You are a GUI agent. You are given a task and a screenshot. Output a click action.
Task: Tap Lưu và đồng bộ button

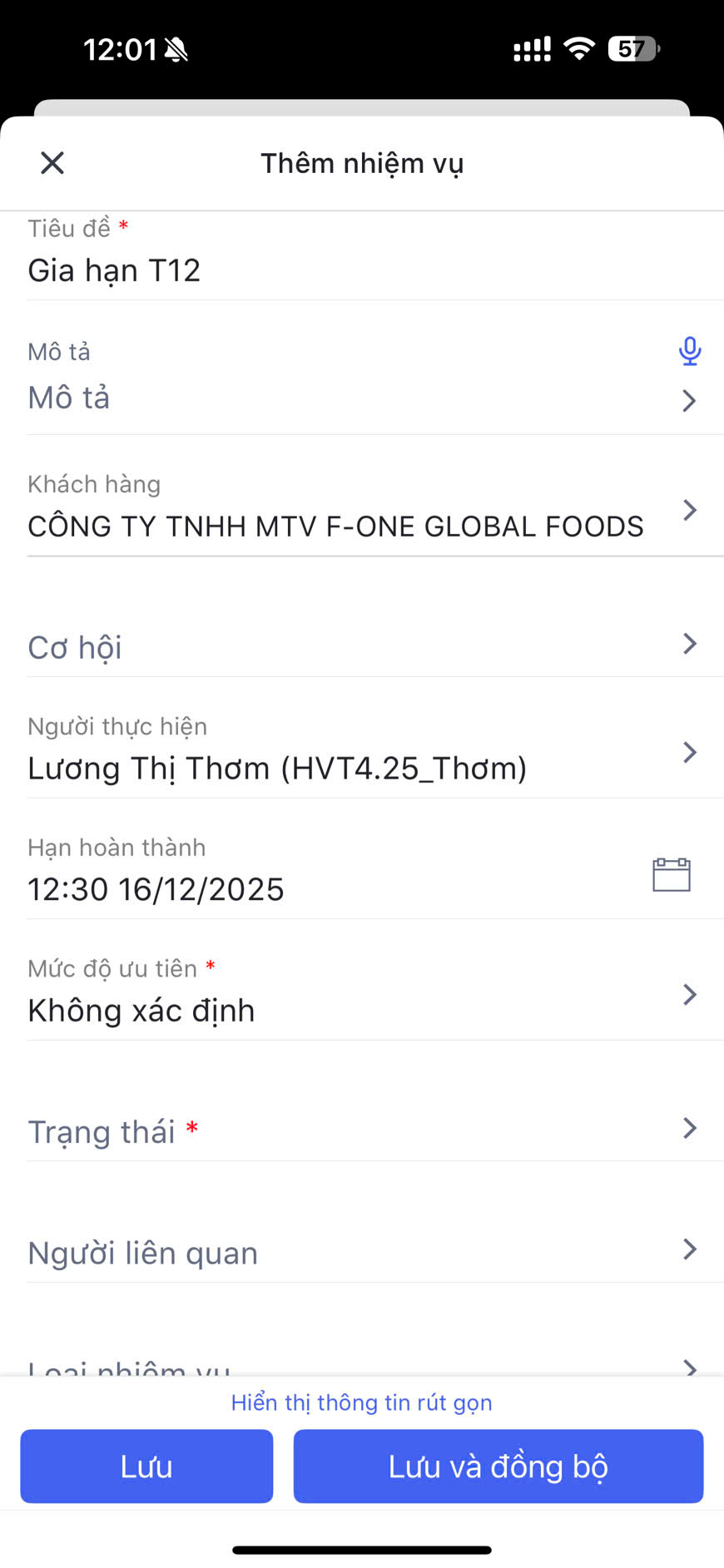click(498, 1466)
